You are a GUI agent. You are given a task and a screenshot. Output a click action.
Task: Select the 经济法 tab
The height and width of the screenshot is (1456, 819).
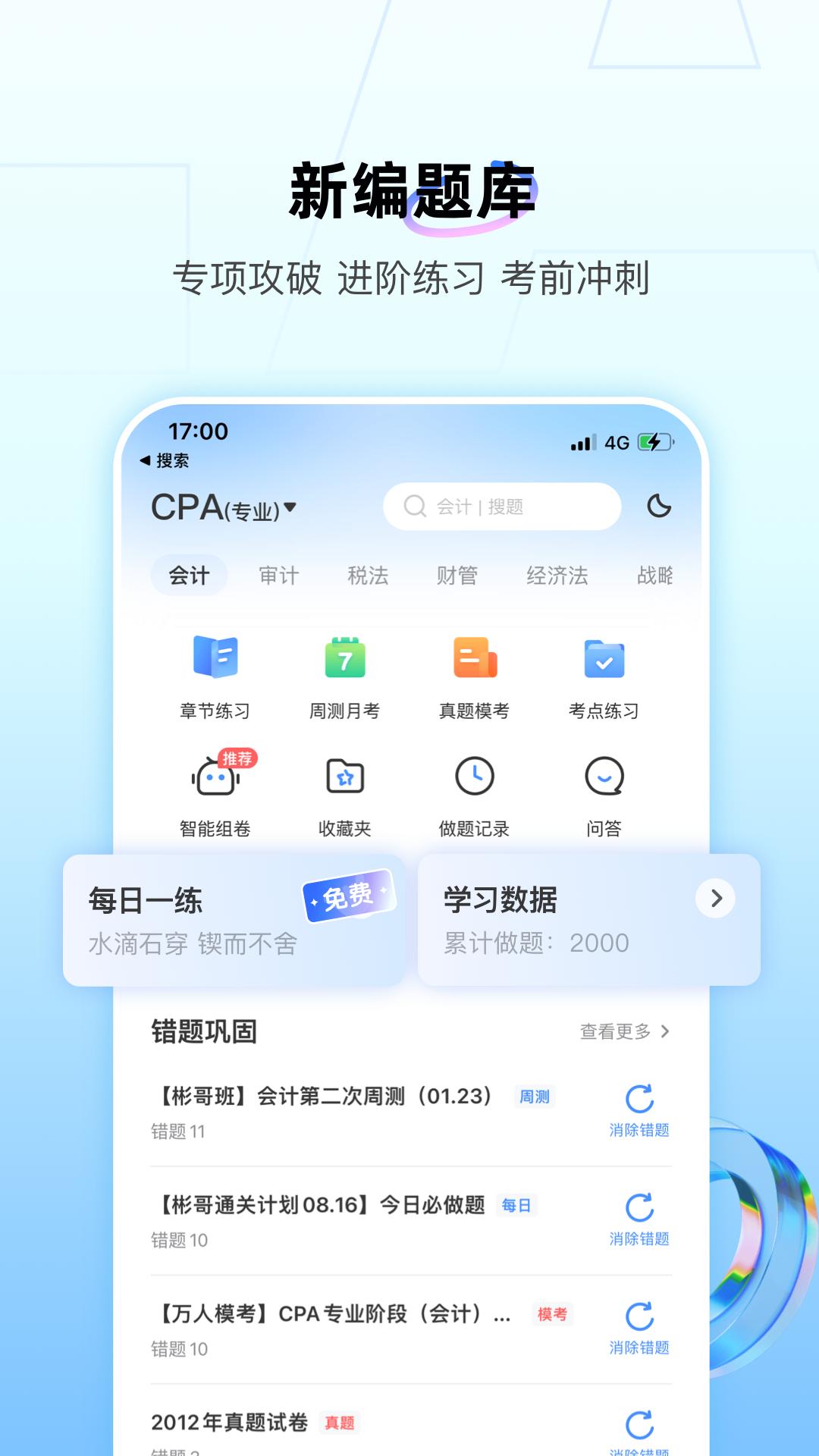[x=557, y=575]
